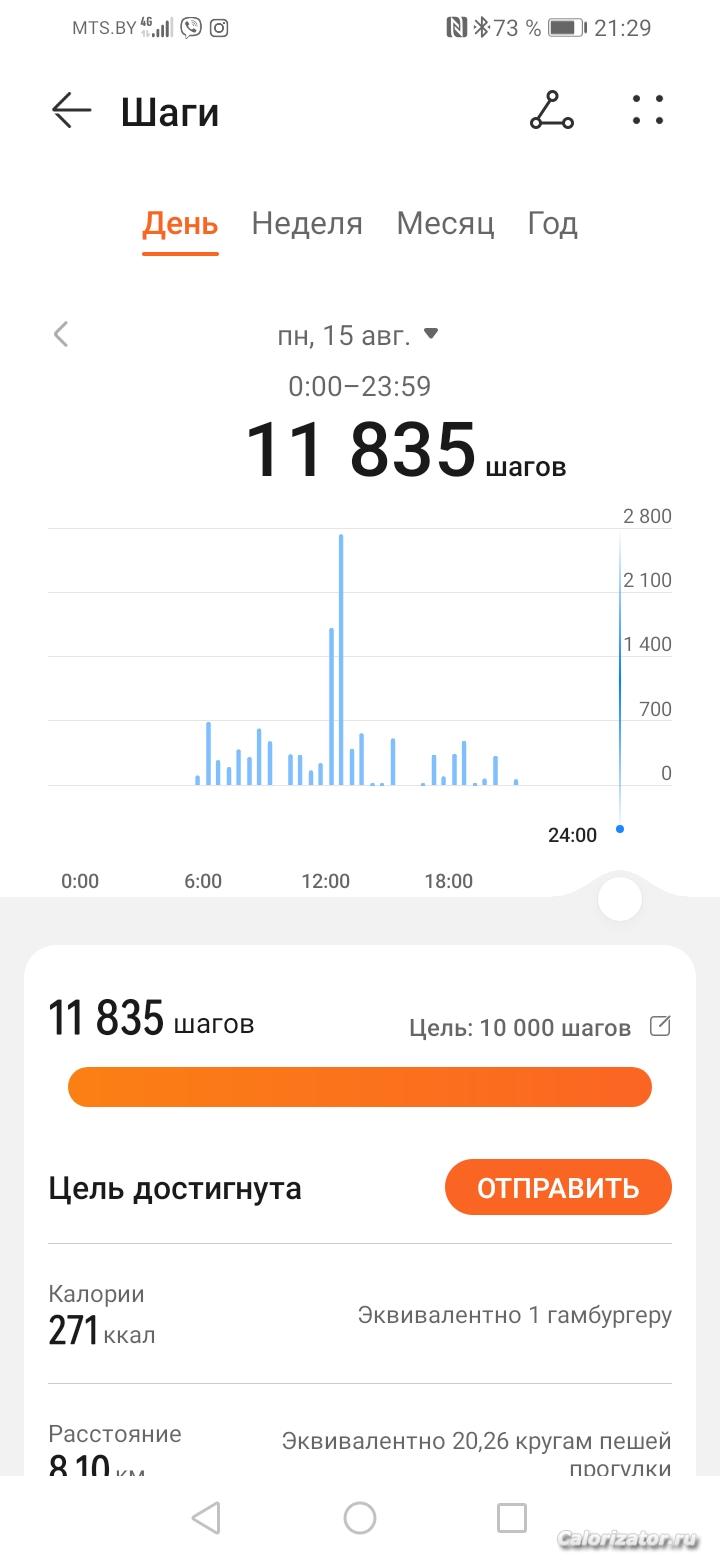
Task: Open the date picker пн, 15 авг.
Action: point(358,335)
